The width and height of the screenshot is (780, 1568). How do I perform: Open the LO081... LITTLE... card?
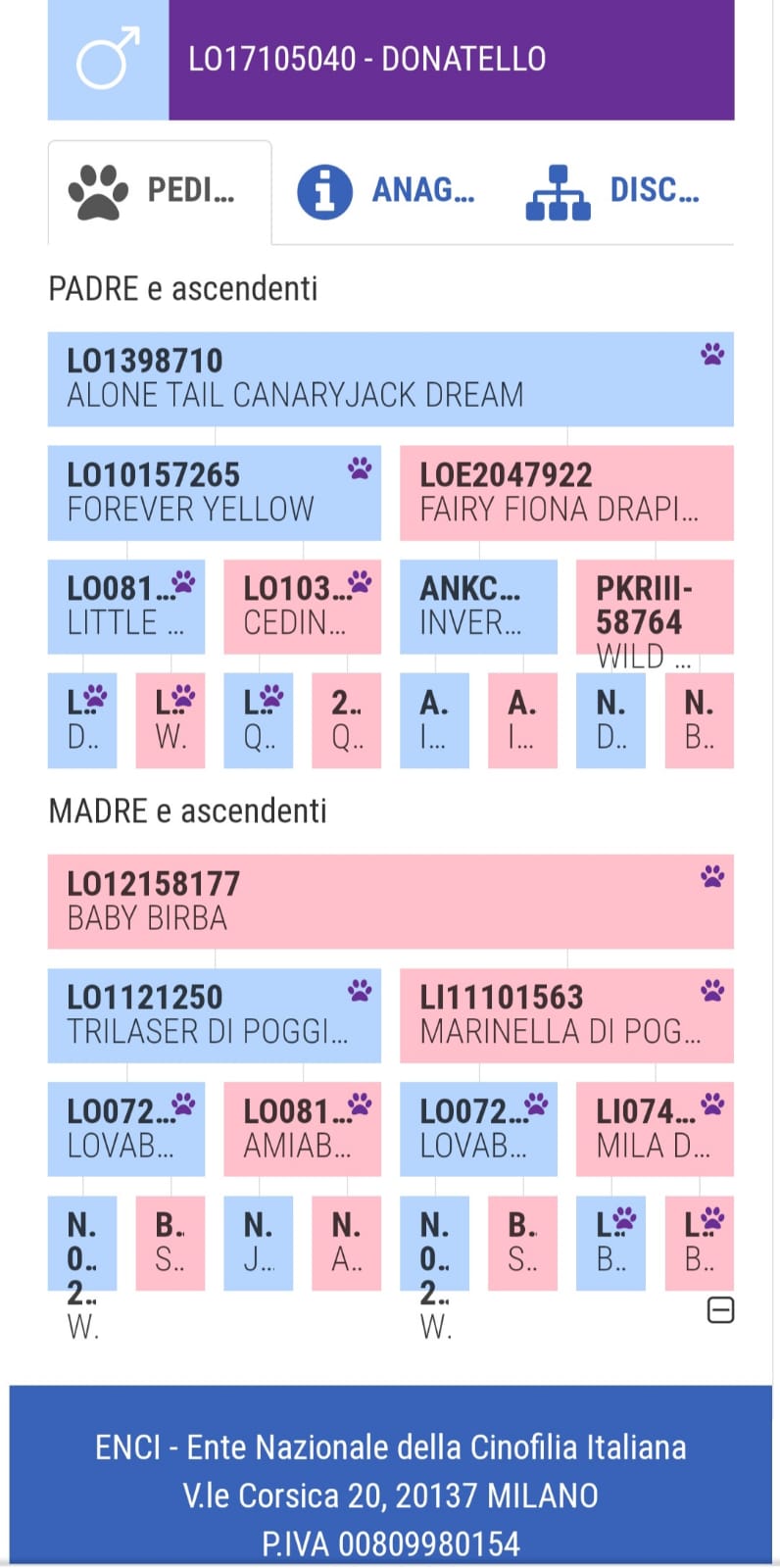point(126,607)
